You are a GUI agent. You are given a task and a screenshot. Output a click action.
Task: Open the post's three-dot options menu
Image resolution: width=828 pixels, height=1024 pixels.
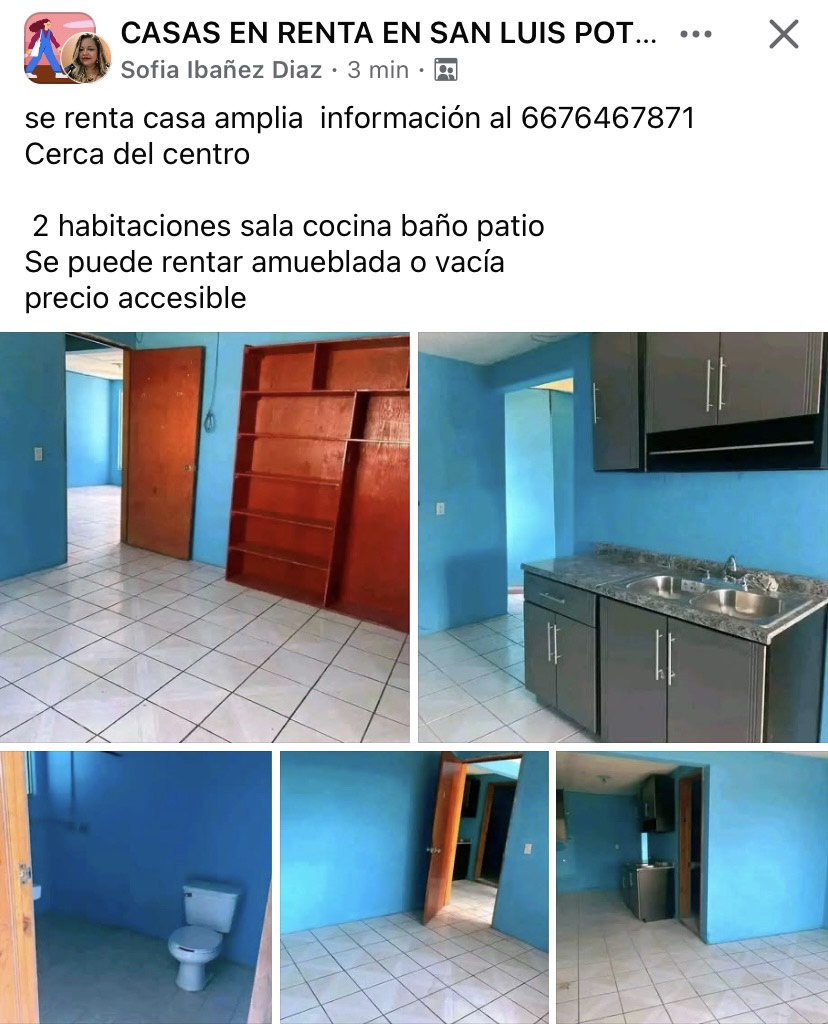click(x=695, y=34)
